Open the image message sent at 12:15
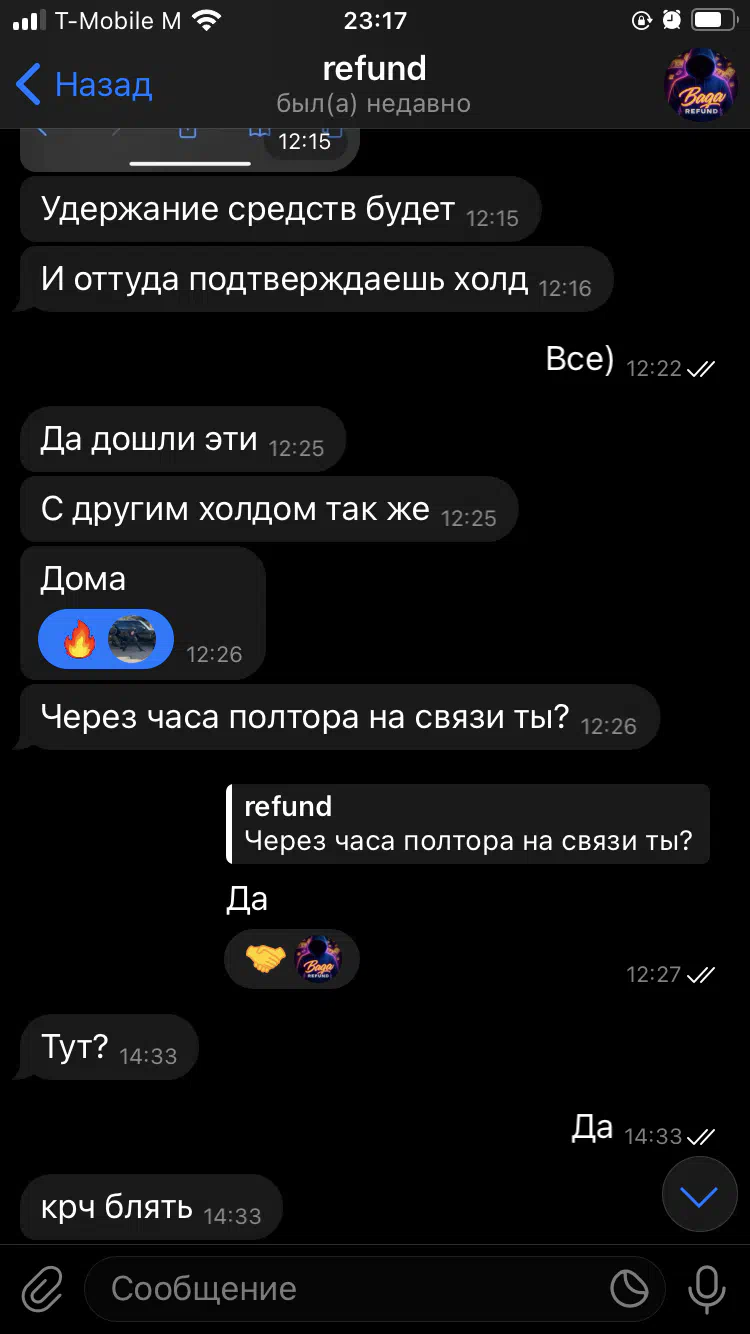Screen dimensions: 750x1334 [x=190, y=145]
